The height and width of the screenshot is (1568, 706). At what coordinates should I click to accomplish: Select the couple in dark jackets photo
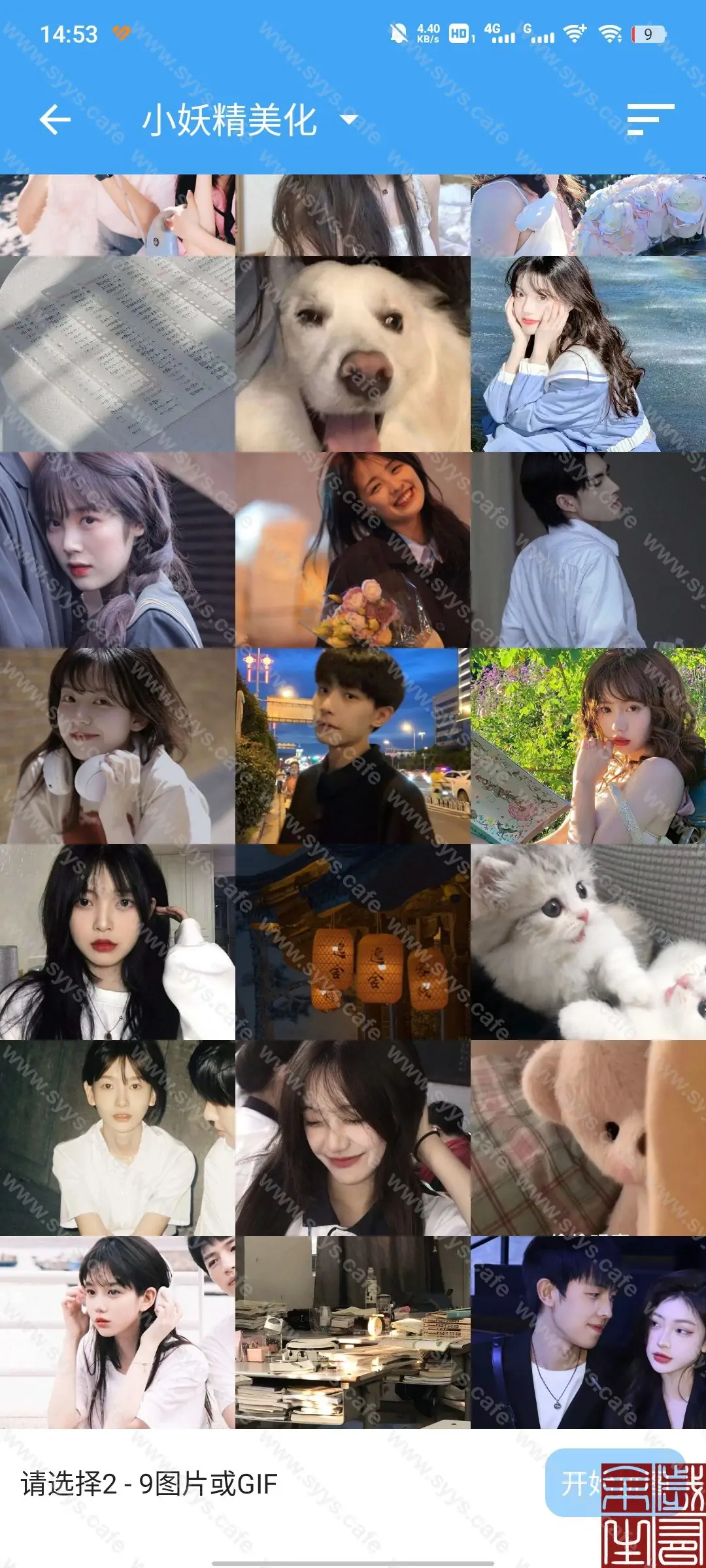tap(588, 1331)
